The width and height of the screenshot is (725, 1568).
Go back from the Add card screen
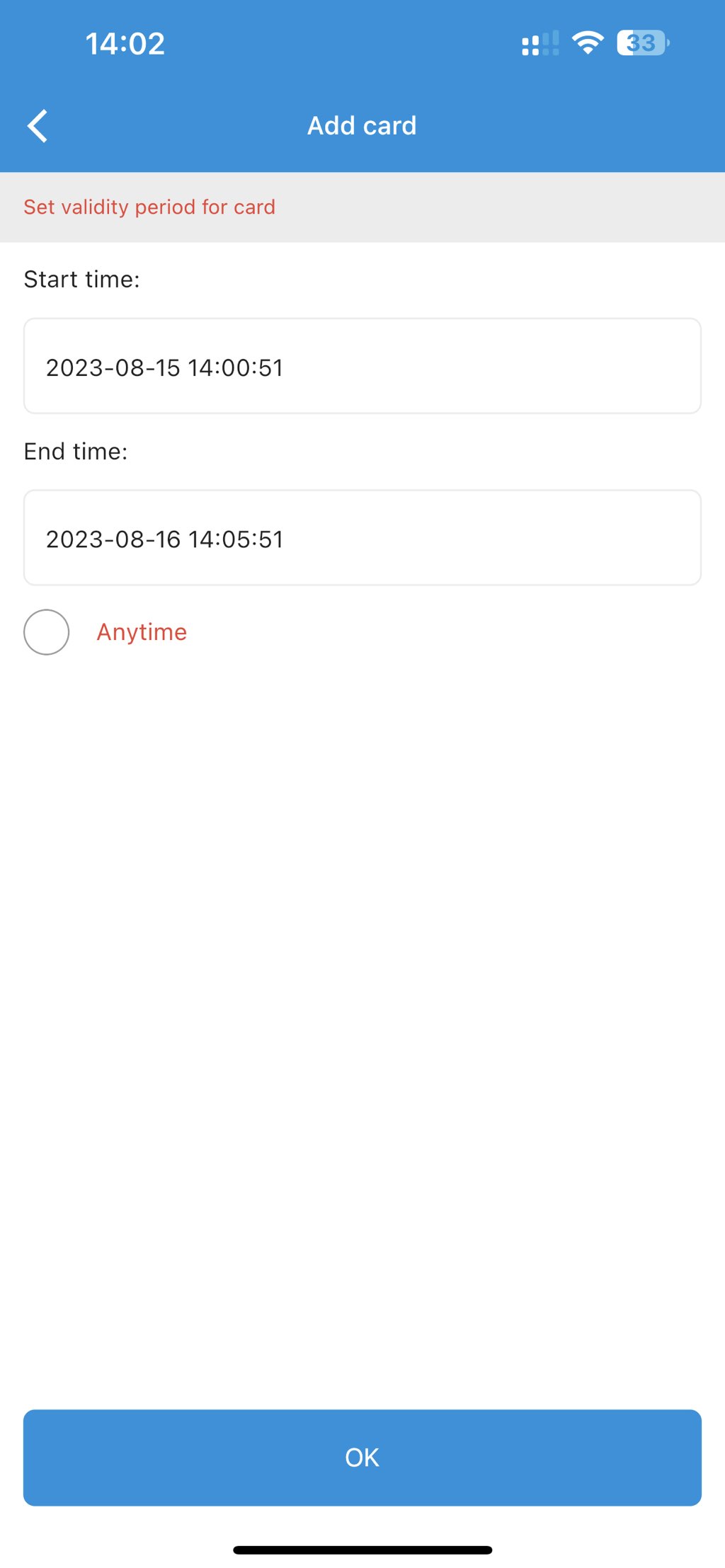38,126
